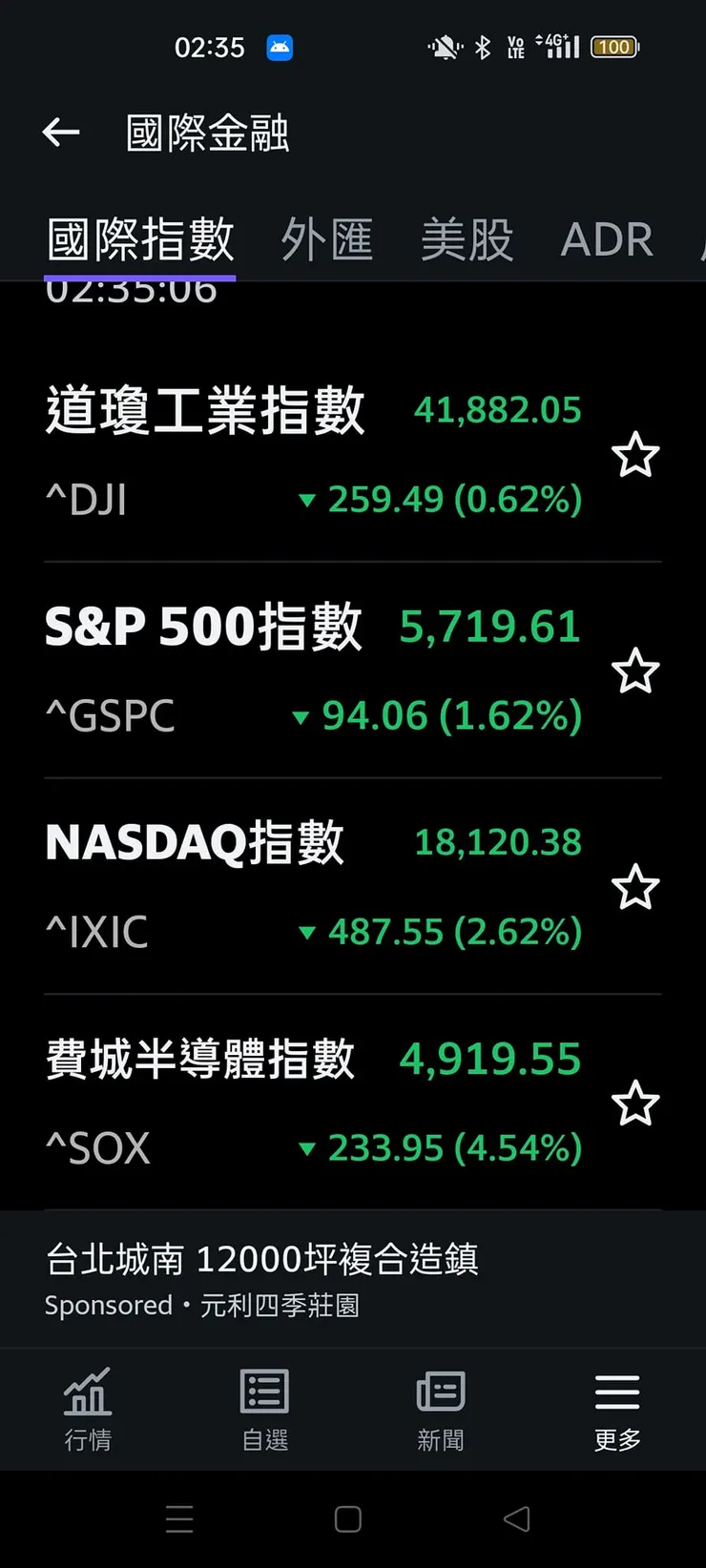Add 道瓊工業指數 to favorites with star
The width and height of the screenshot is (706, 1568).
coord(635,455)
